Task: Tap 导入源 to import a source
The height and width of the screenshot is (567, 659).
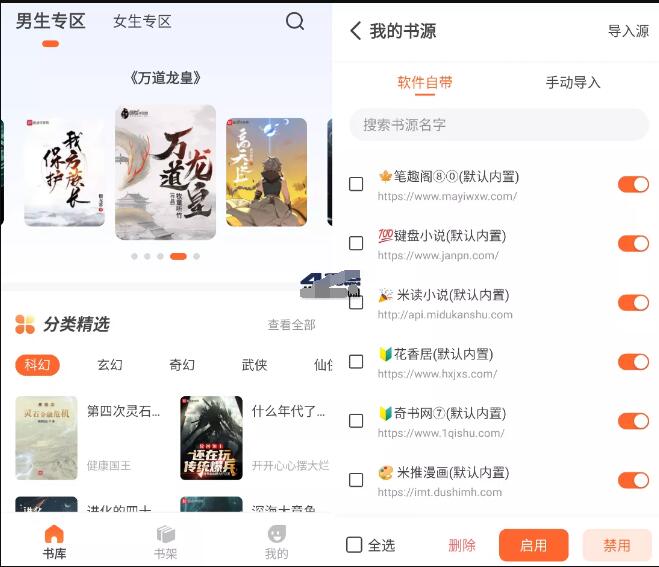Action: [628, 31]
